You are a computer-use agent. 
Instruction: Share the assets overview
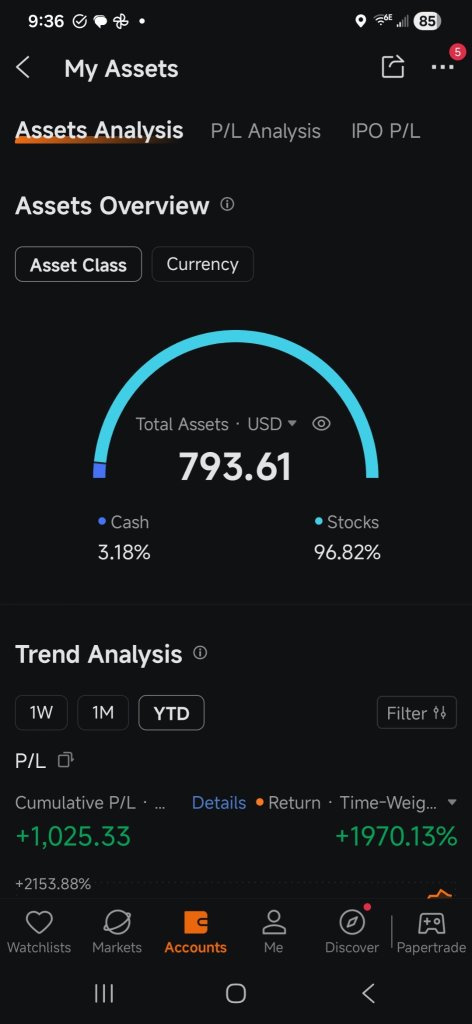click(x=392, y=67)
